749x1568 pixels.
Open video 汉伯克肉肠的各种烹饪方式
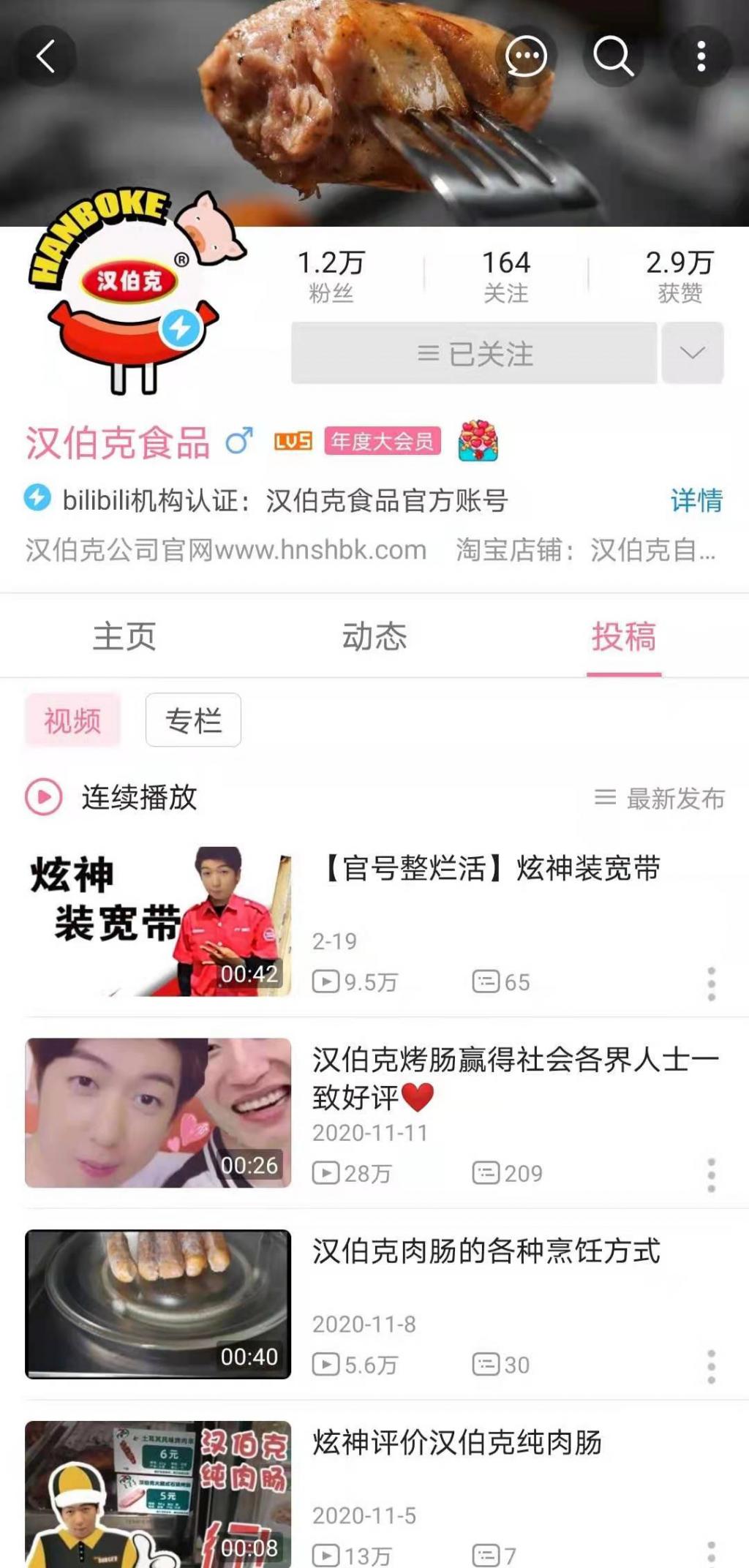(x=486, y=1251)
